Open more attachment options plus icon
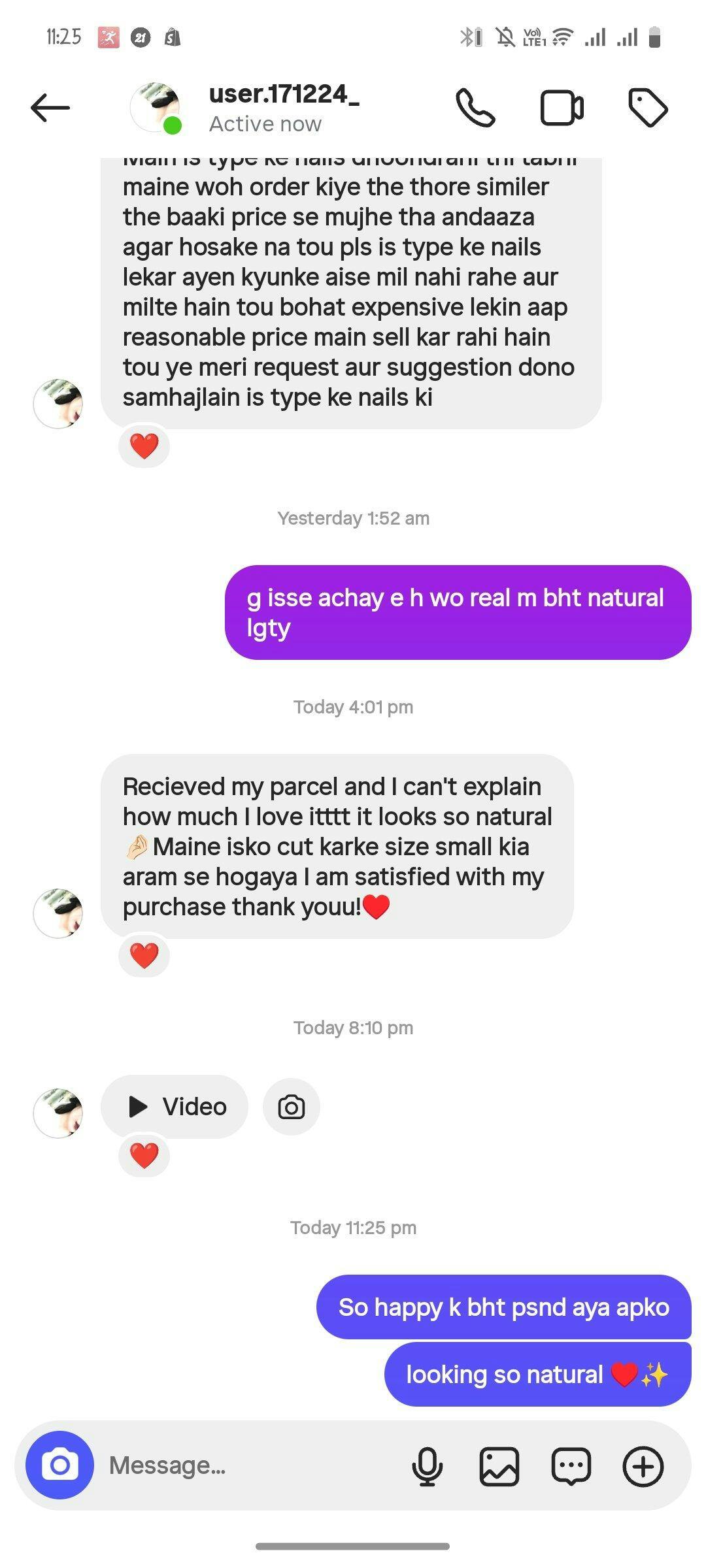This screenshot has width=706, height=1568. click(643, 1466)
